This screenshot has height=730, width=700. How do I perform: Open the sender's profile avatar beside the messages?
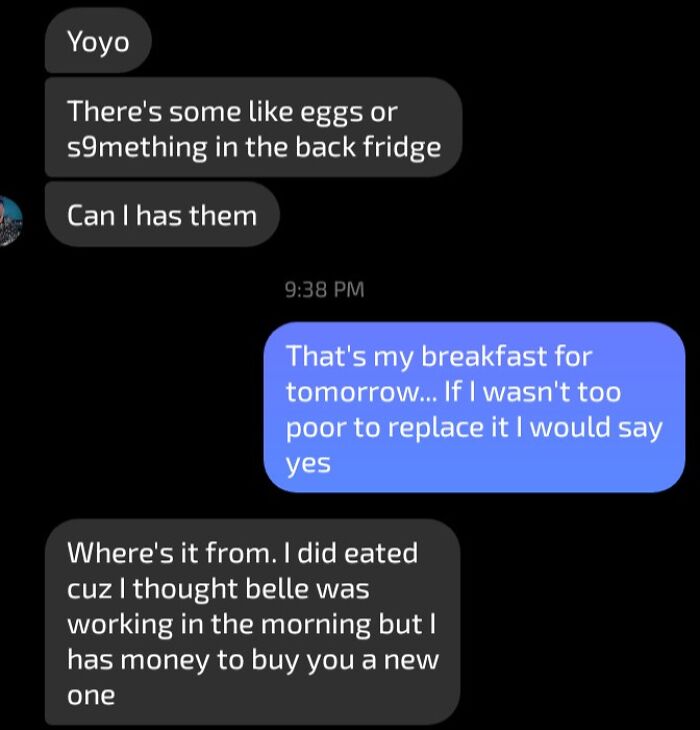[9, 219]
